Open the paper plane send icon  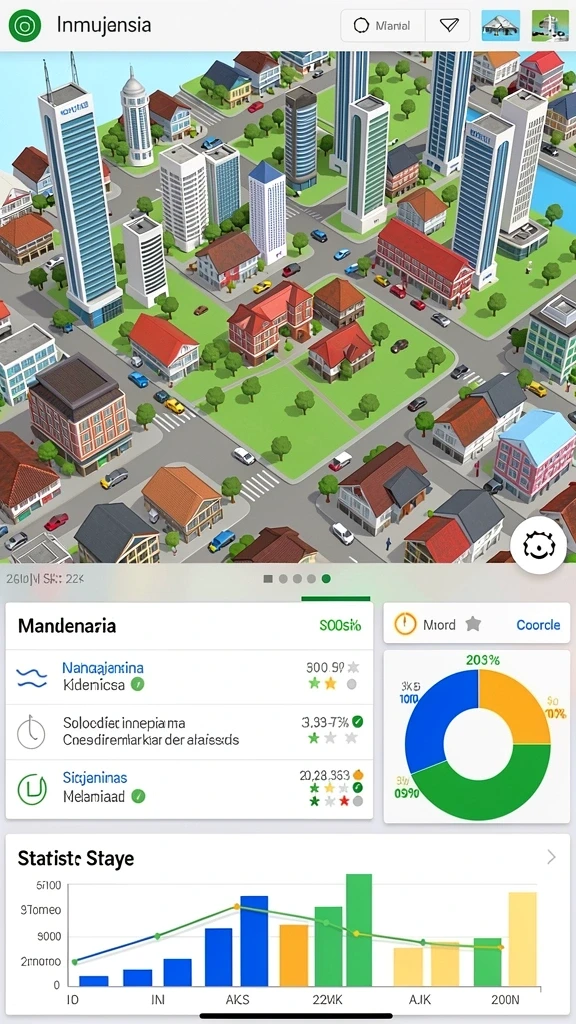click(448, 25)
